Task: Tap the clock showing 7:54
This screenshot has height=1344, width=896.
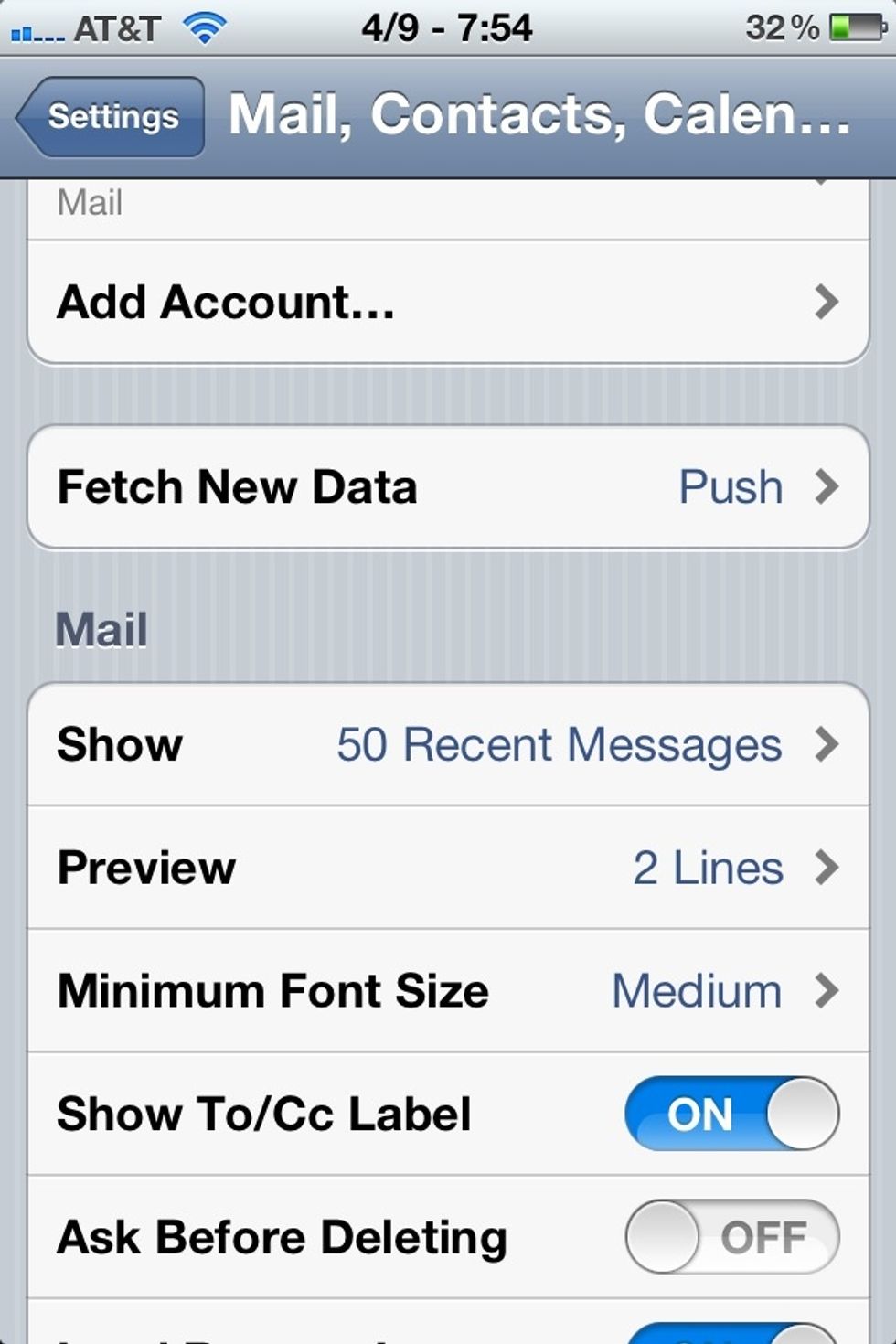Action: pyautogui.click(x=448, y=27)
